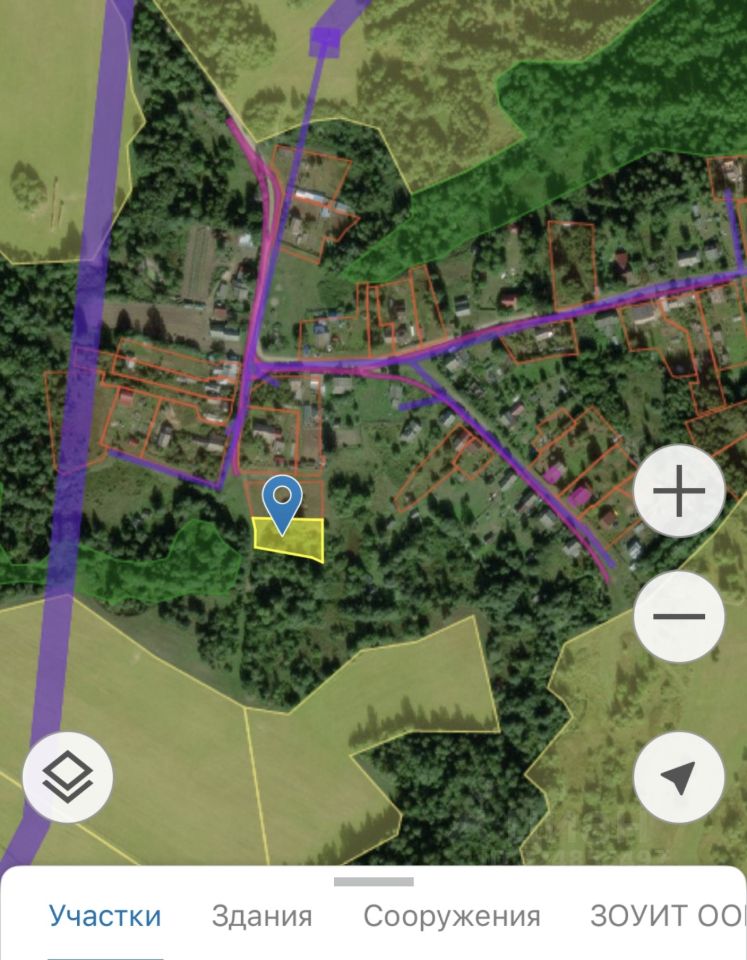
Task: Open the map layers selector
Action: 68,777
